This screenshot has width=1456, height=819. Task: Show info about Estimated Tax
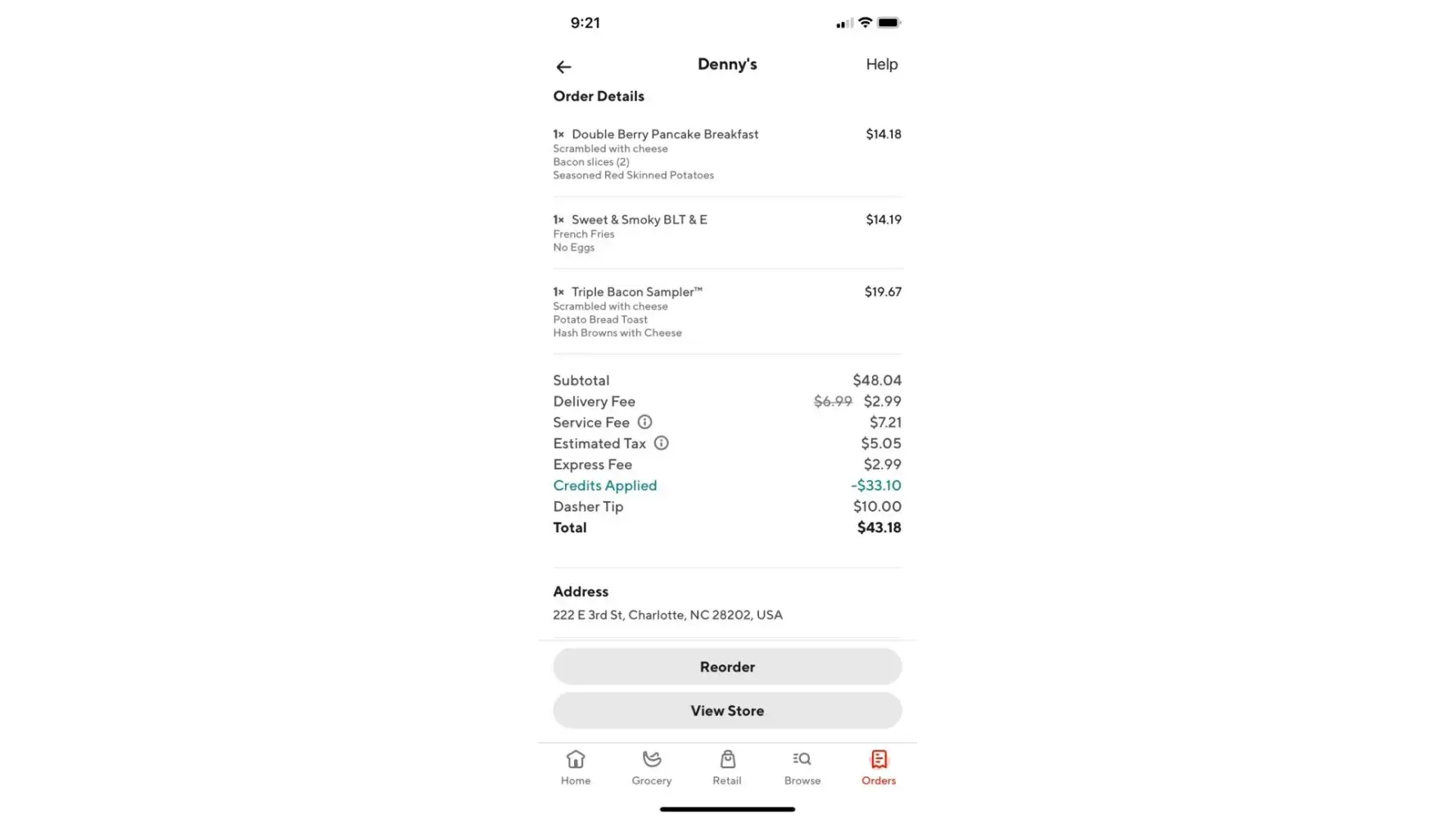point(661,443)
